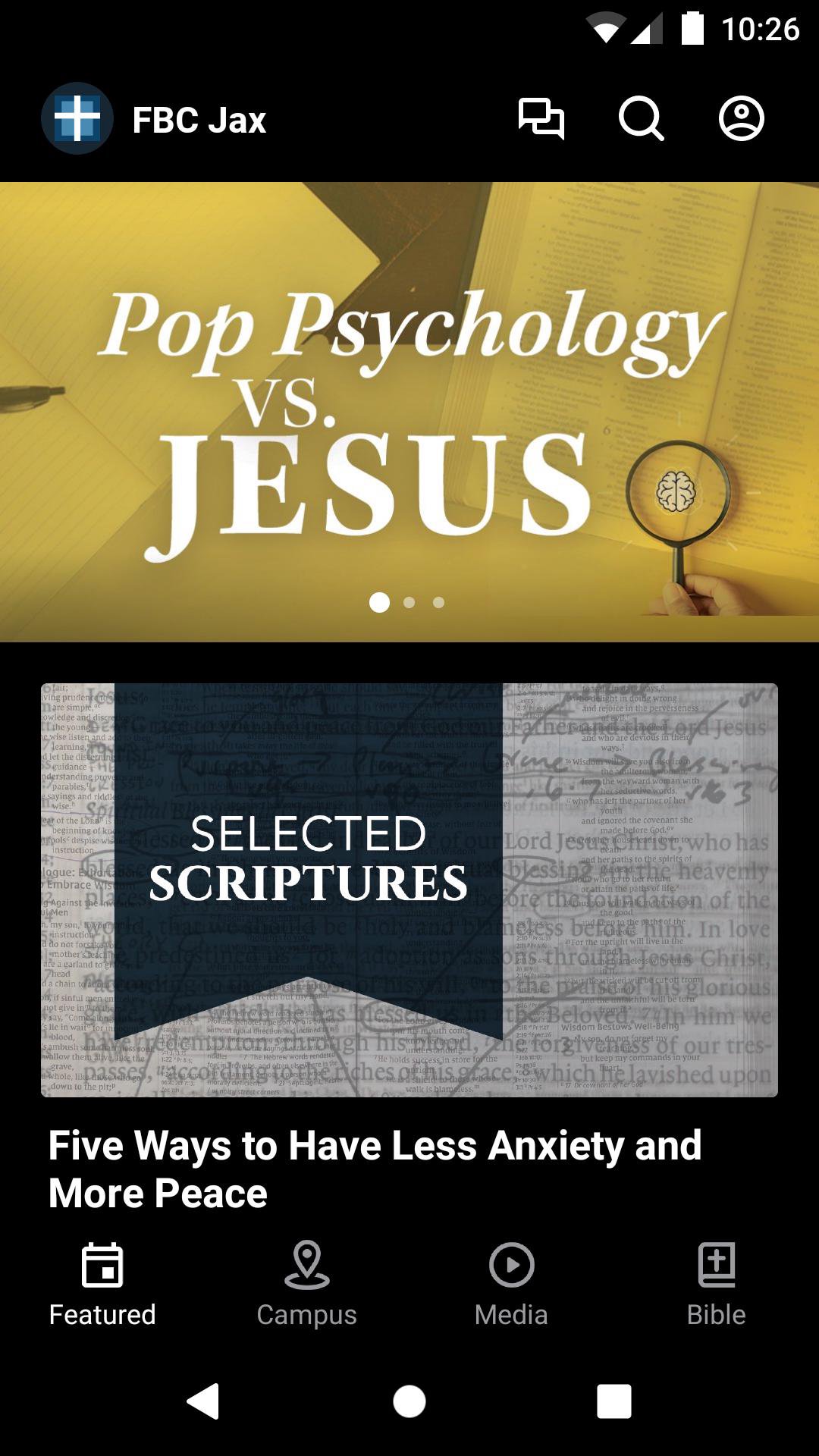This screenshot has height=1456, width=819.
Task: Open the Selected Scriptures card
Action: 409,890
